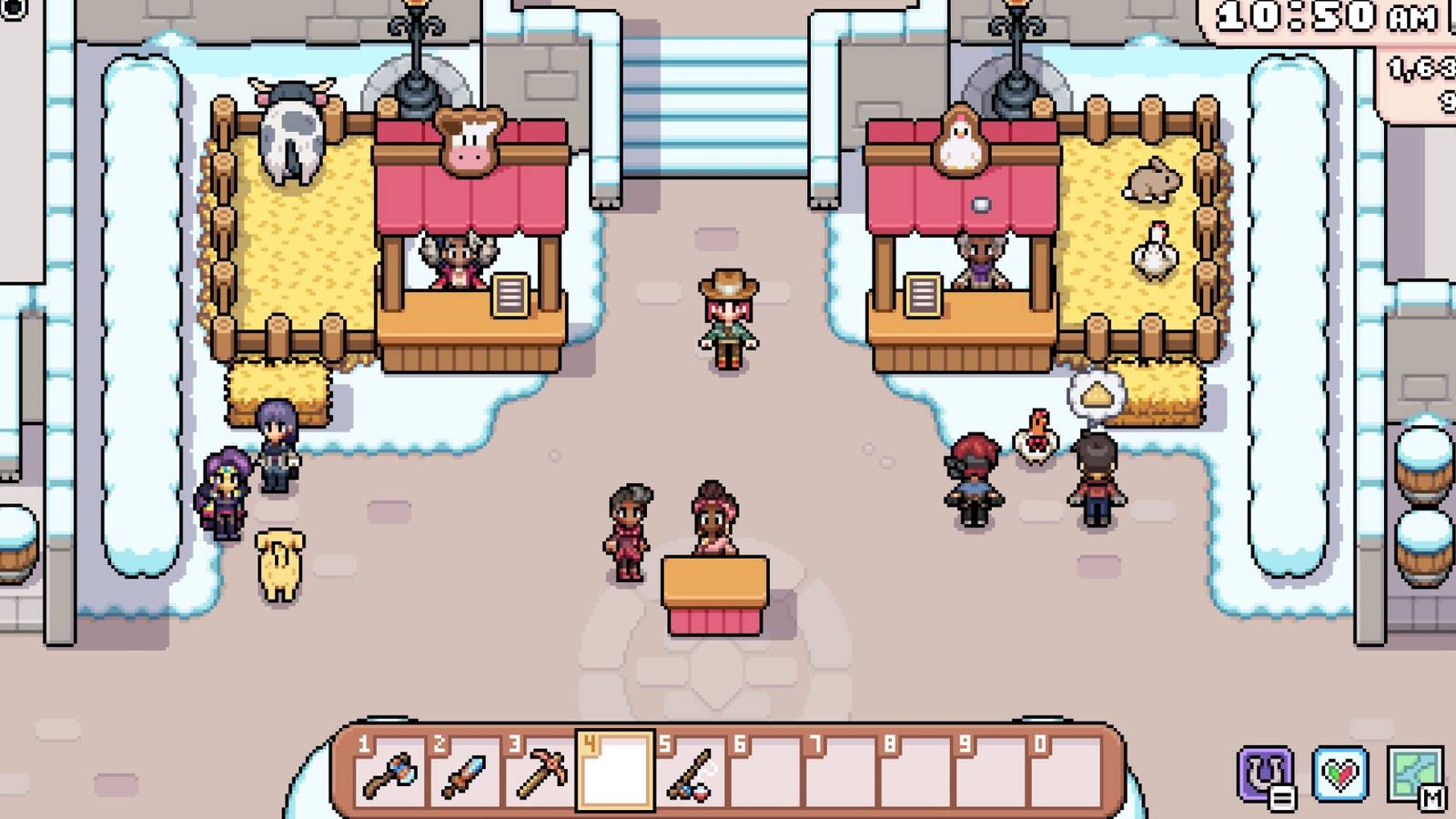Open the purple horseshoe menu icon
The width and height of the screenshot is (1456, 819).
1265,773
